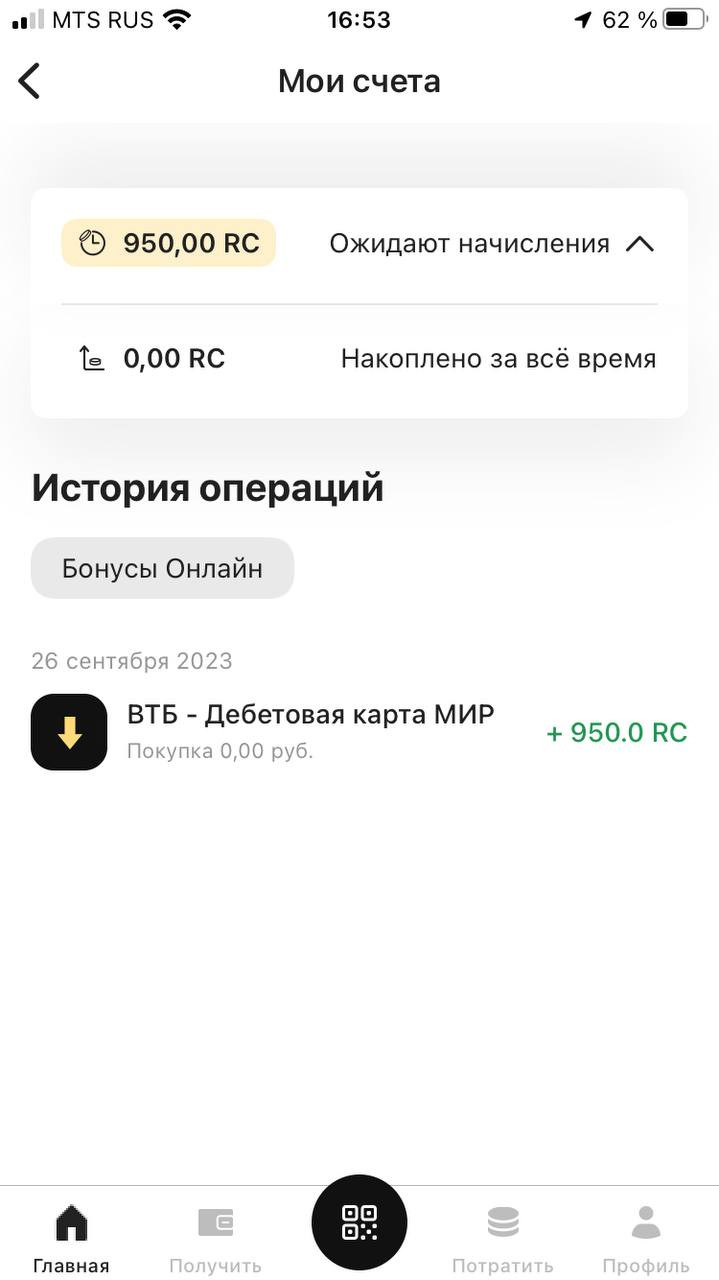Open the QR code scanner
719x1280 pixels.
(x=359, y=1222)
